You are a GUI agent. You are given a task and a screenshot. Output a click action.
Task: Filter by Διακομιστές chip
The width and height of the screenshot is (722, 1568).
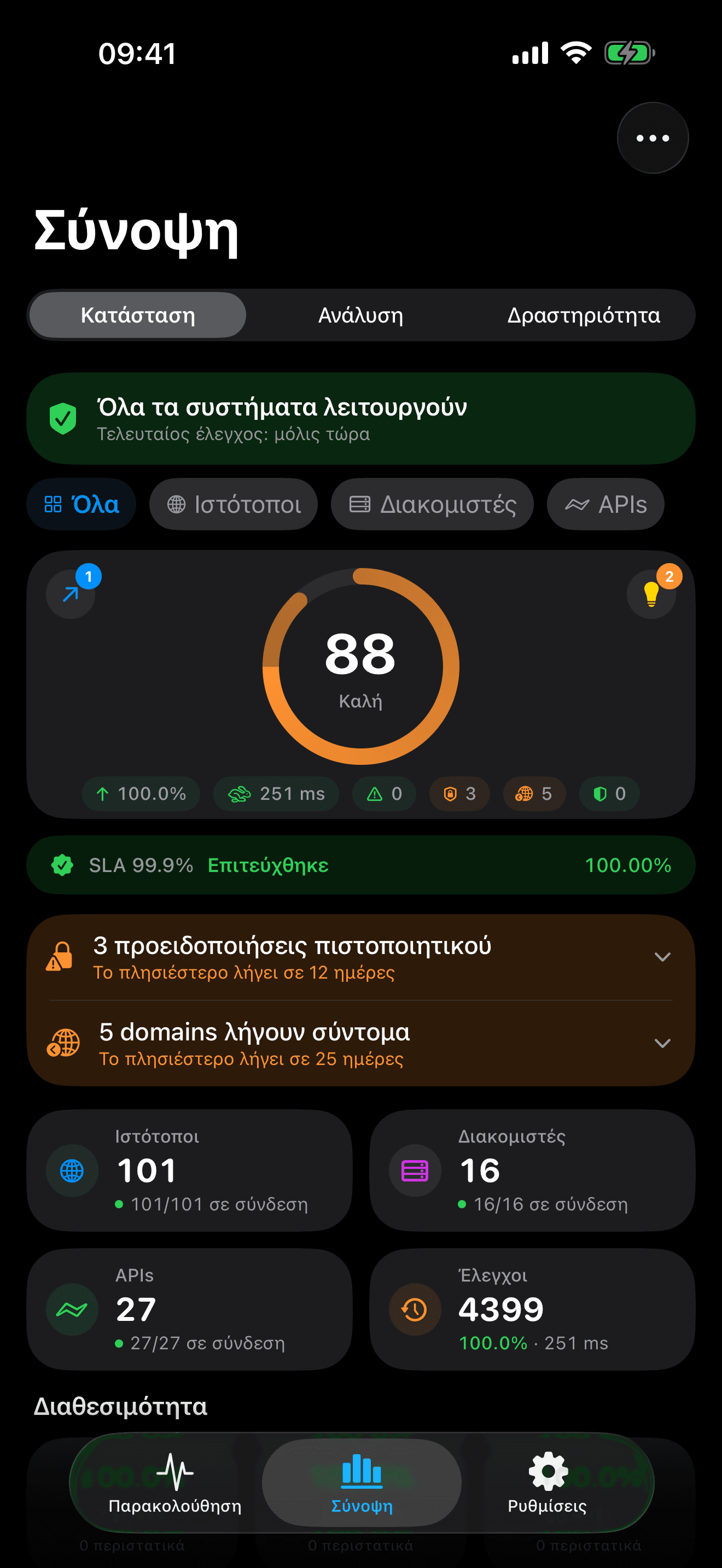(x=432, y=504)
